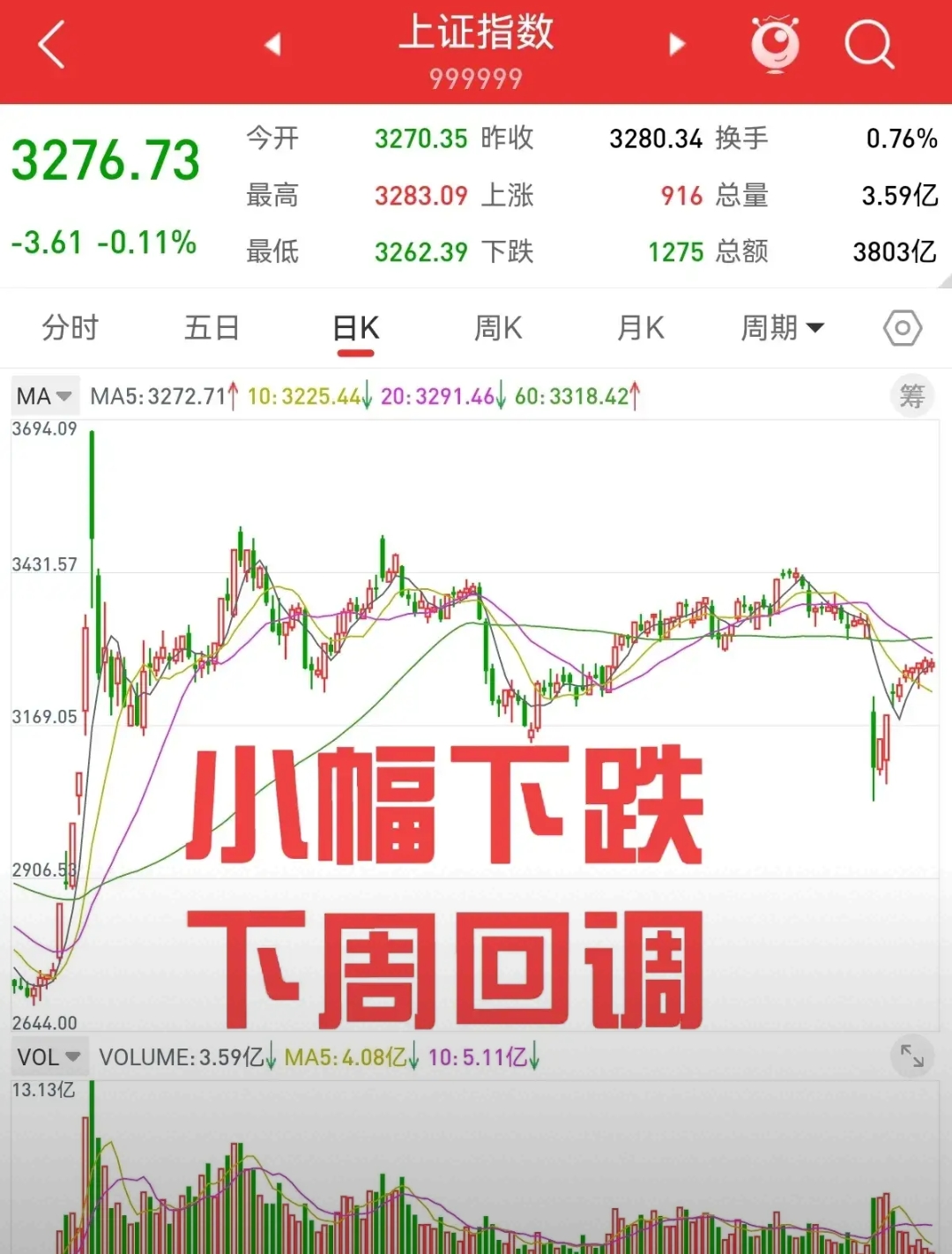Screen dimensions: 952x1254
Task: Switch to next stock with right arrow
Action: (x=675, y=44)
